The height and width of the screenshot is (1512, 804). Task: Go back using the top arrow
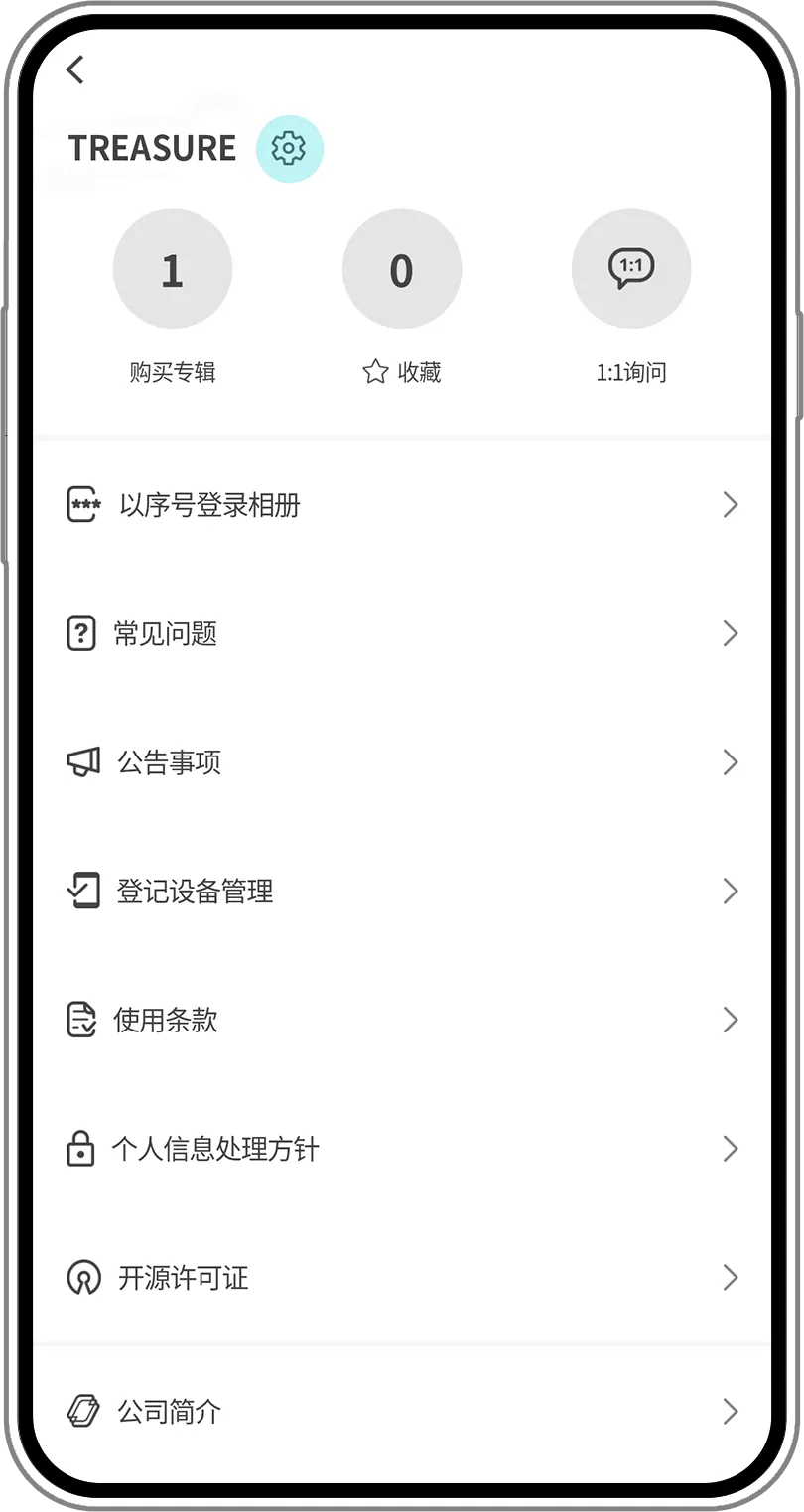click(75, 69)
